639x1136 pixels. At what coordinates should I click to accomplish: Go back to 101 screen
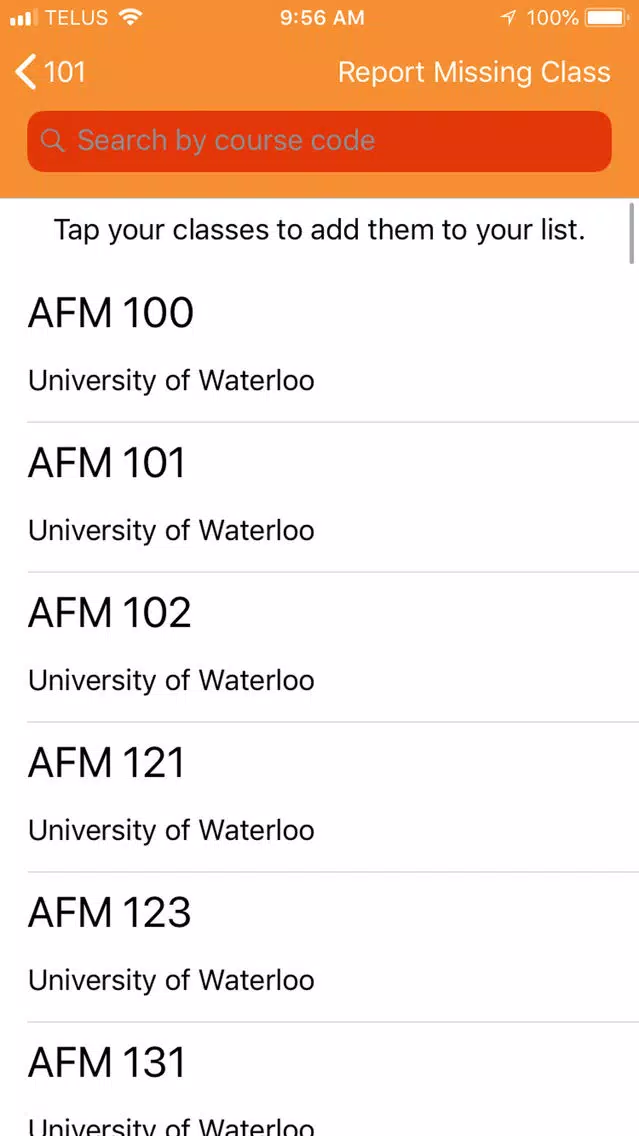click(x=49, y=72)
